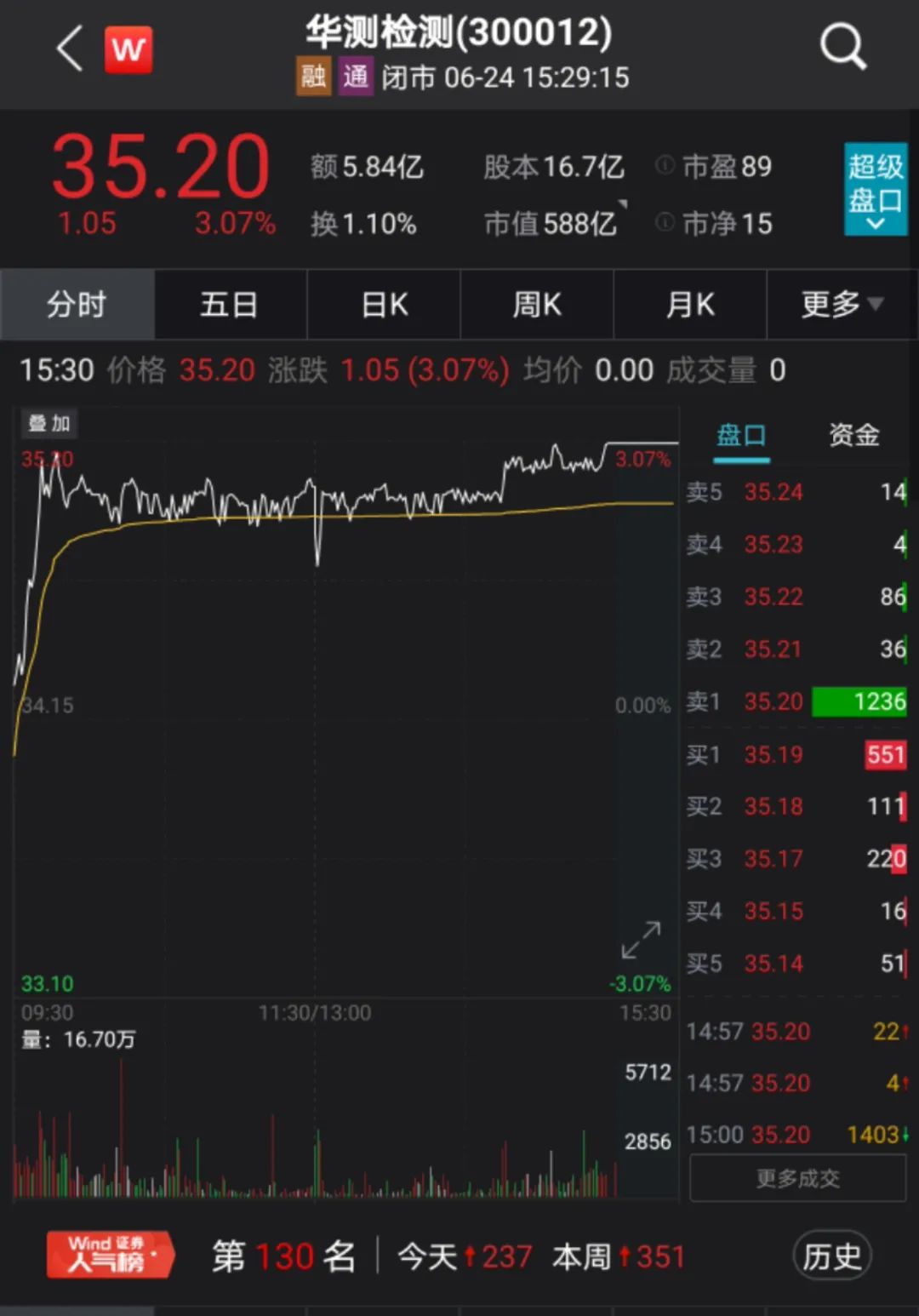Open the 资金 panel tab

click(854, 435)
